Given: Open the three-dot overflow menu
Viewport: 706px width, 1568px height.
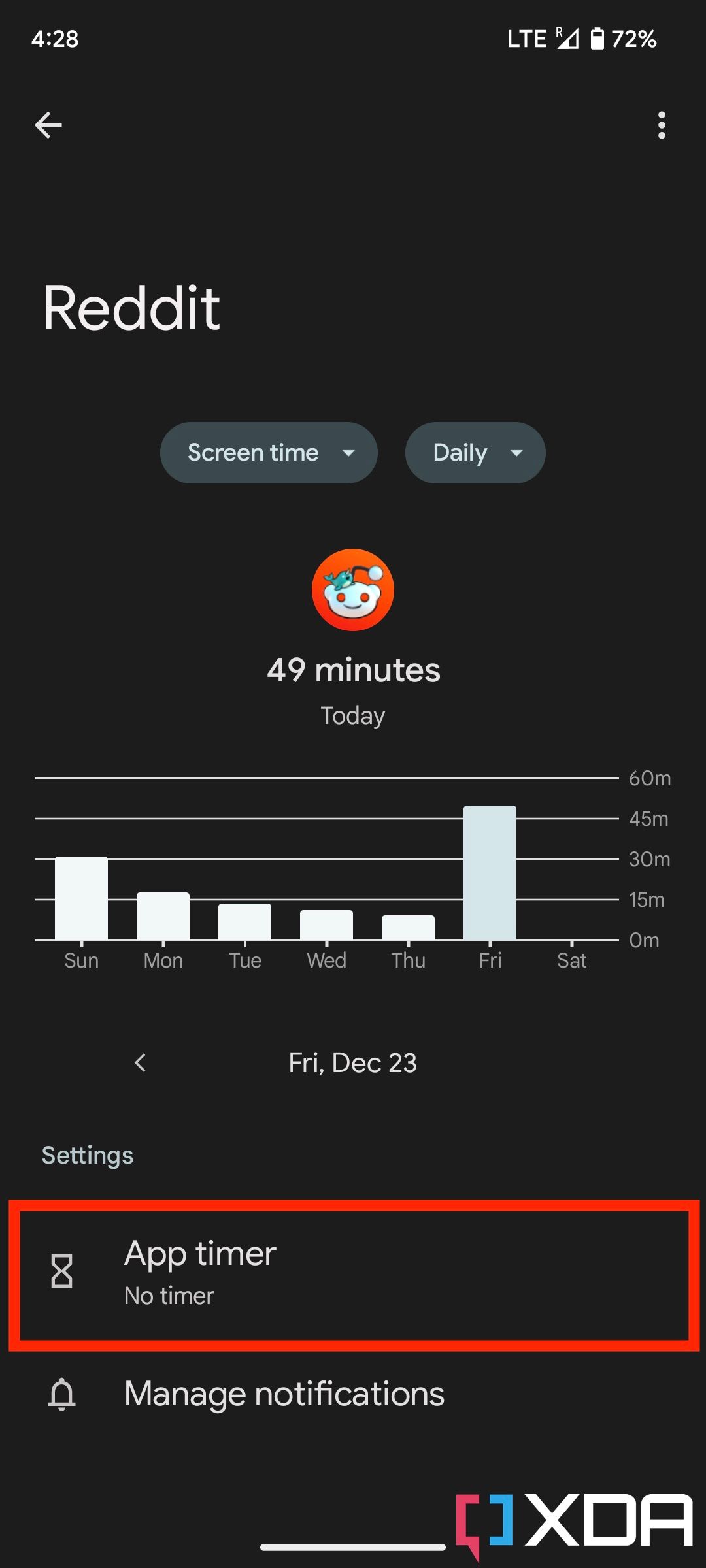Looking at the screenshot, I should (x=660, y=125).
